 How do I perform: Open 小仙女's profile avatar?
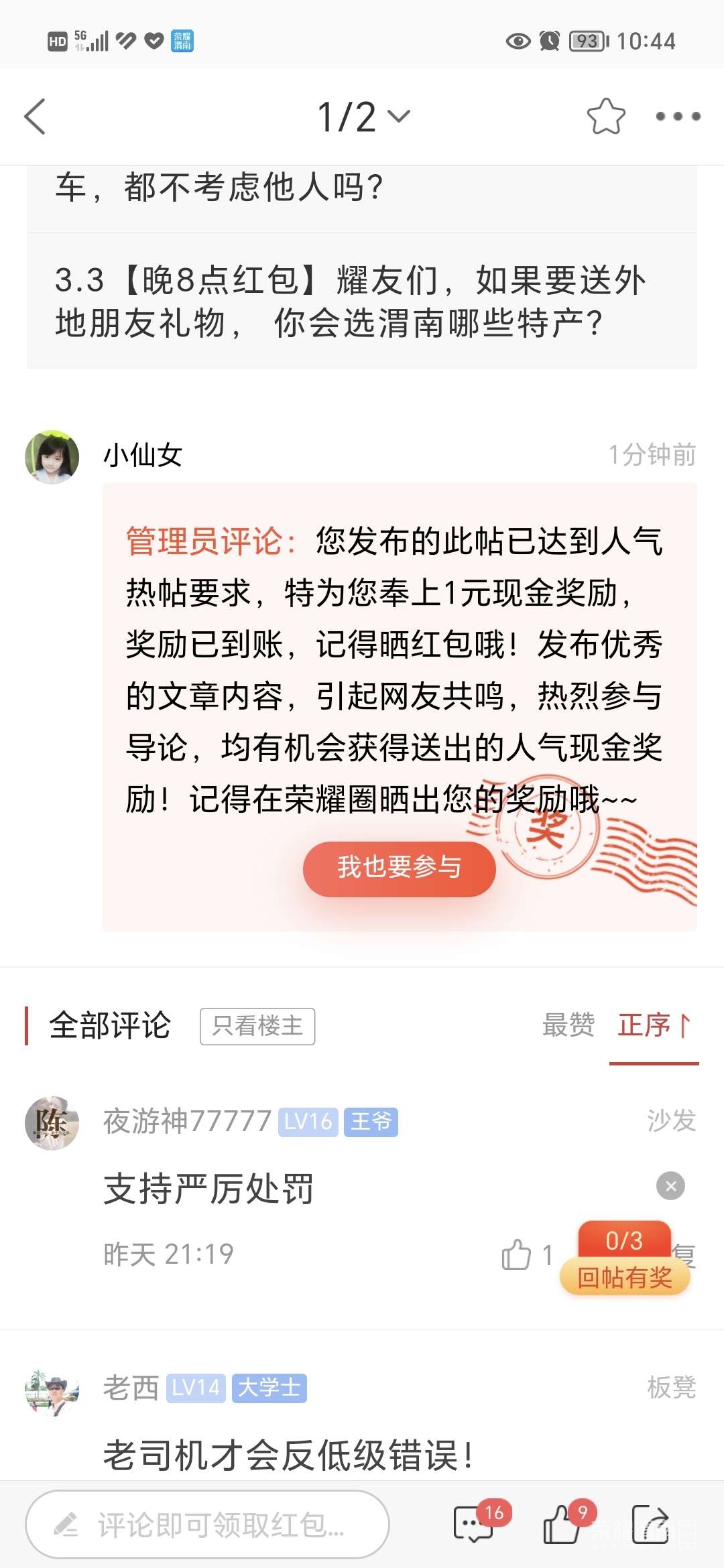pyautogui.click(x=52, y=457)
